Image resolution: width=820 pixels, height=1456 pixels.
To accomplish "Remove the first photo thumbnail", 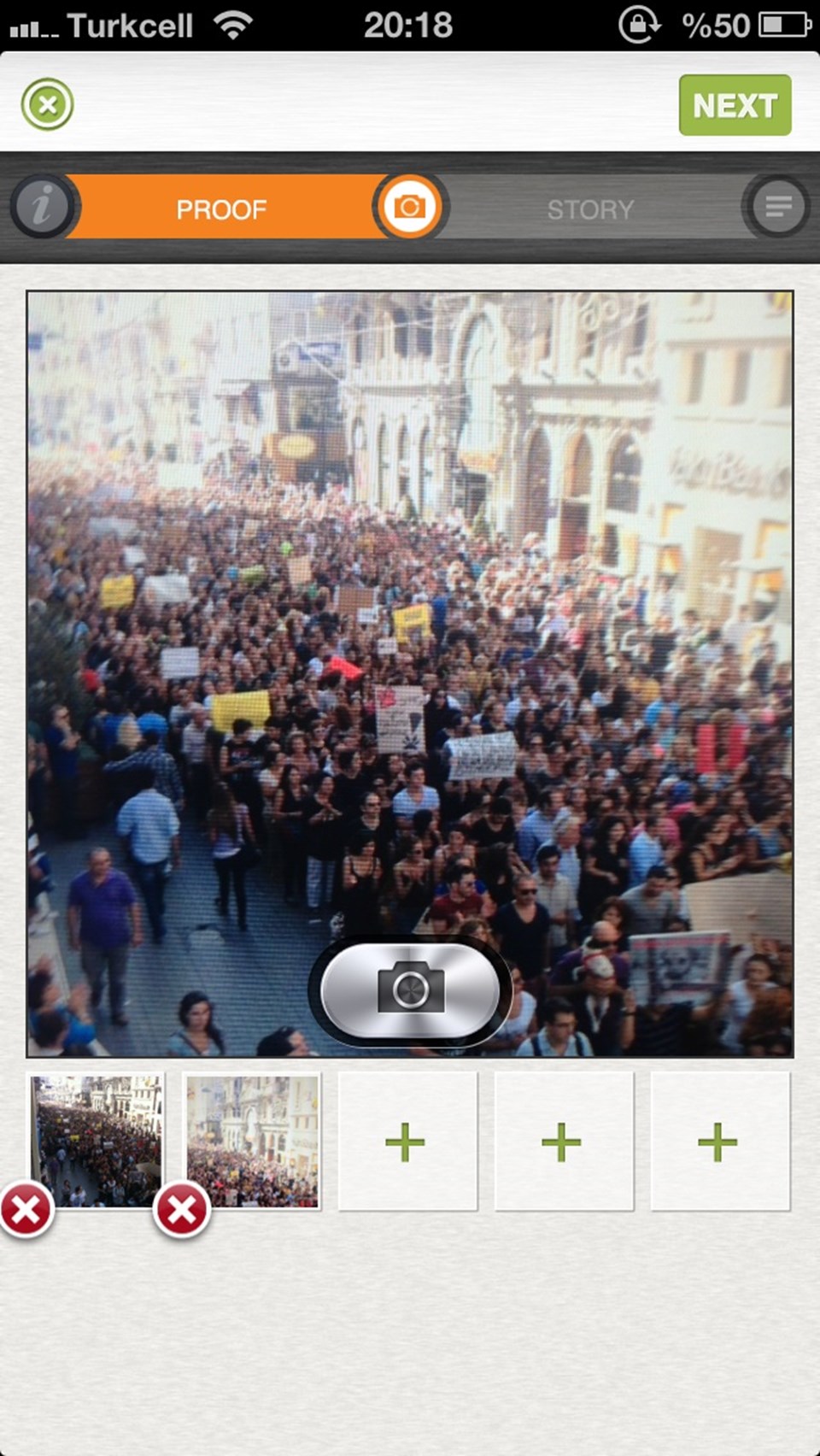I will point(26,1210).
